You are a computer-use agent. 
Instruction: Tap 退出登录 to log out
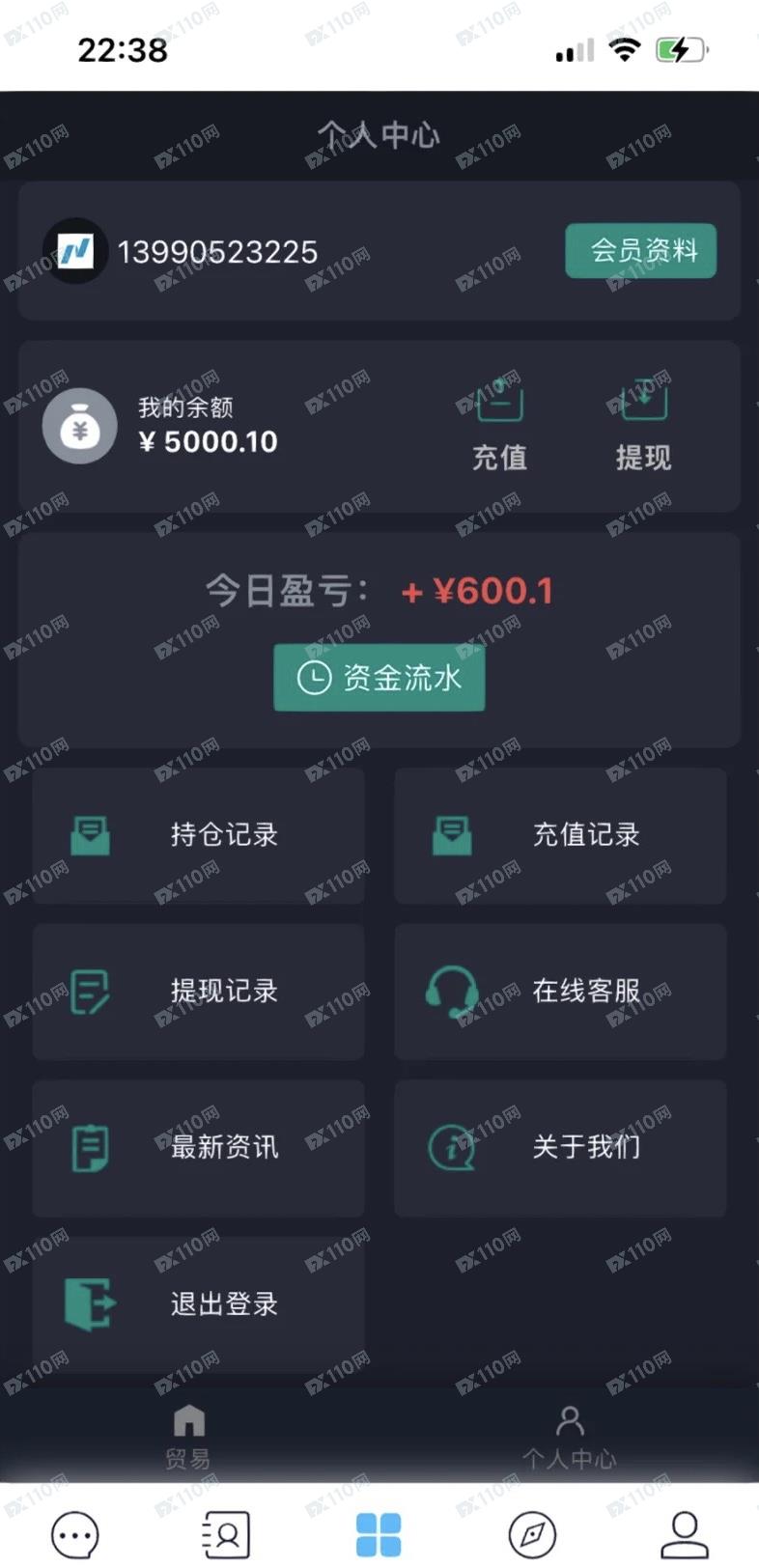pos(199,1304)
